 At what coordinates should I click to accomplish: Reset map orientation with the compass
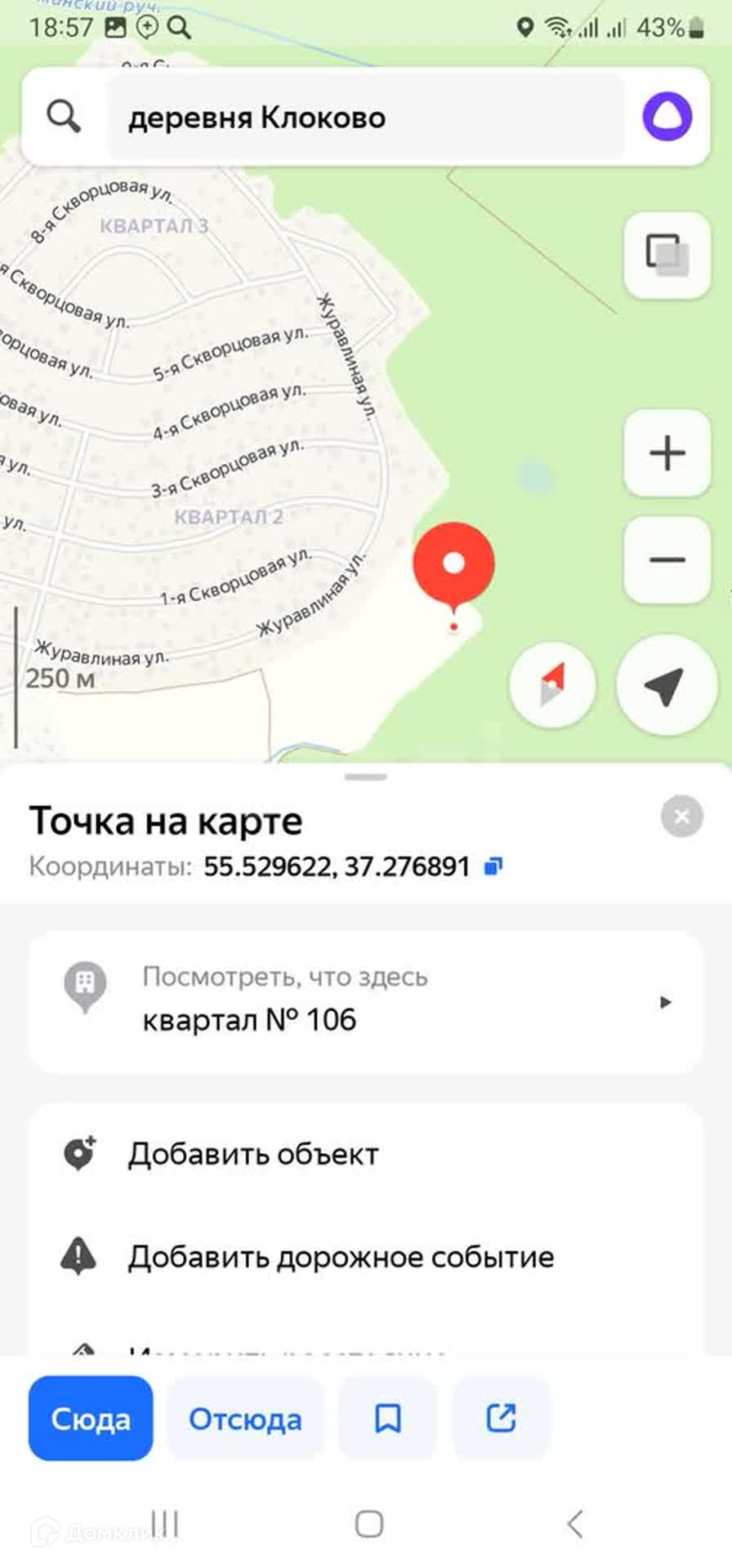552,685
